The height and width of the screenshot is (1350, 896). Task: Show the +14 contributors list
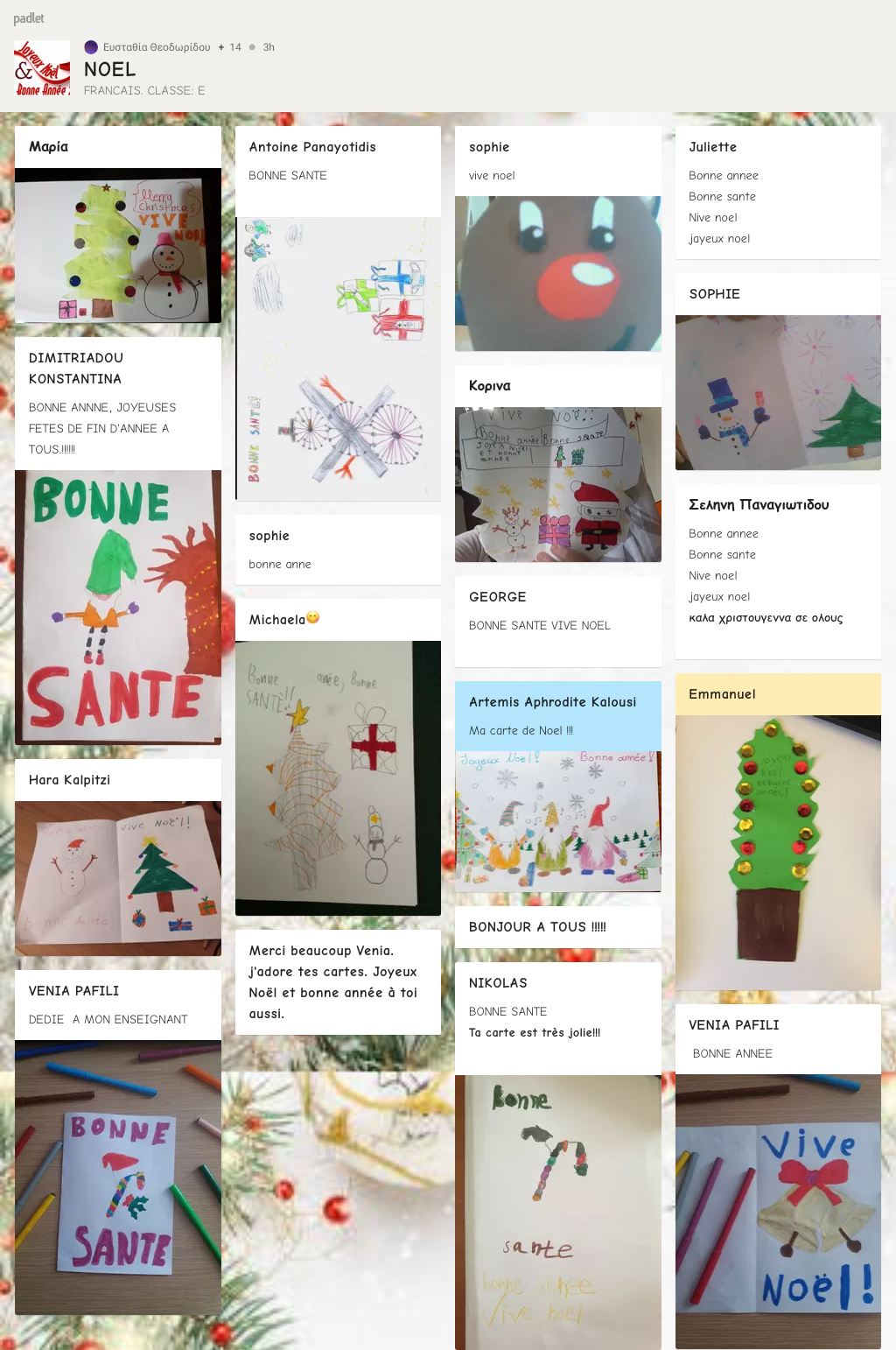click(x=230, y=47)
